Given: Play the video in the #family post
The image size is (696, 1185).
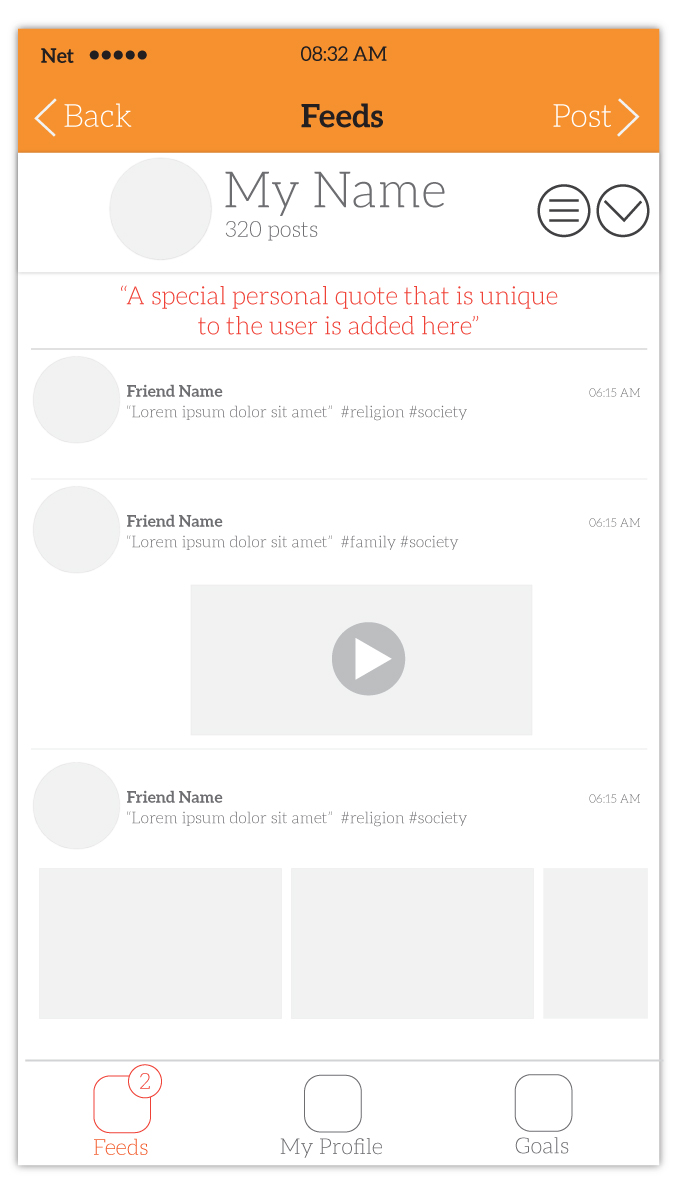Looking at the screenshot, I should click(x=368, y=659).
